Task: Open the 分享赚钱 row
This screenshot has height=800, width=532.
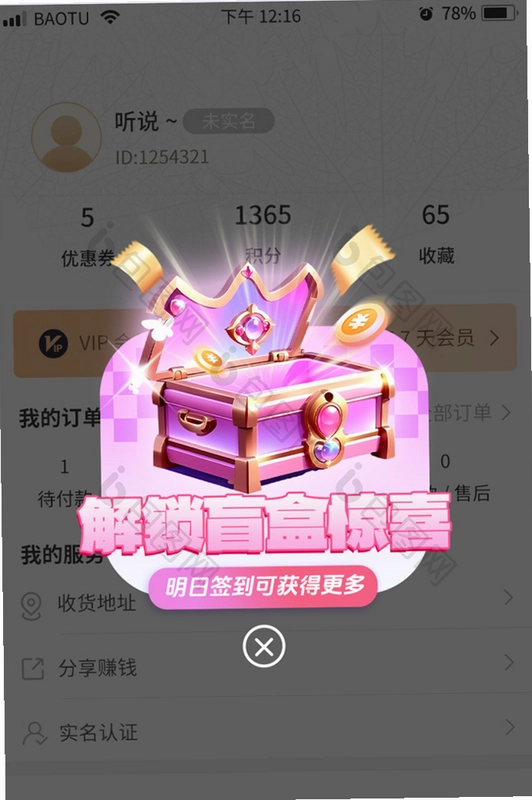Action: pos(265,667)
